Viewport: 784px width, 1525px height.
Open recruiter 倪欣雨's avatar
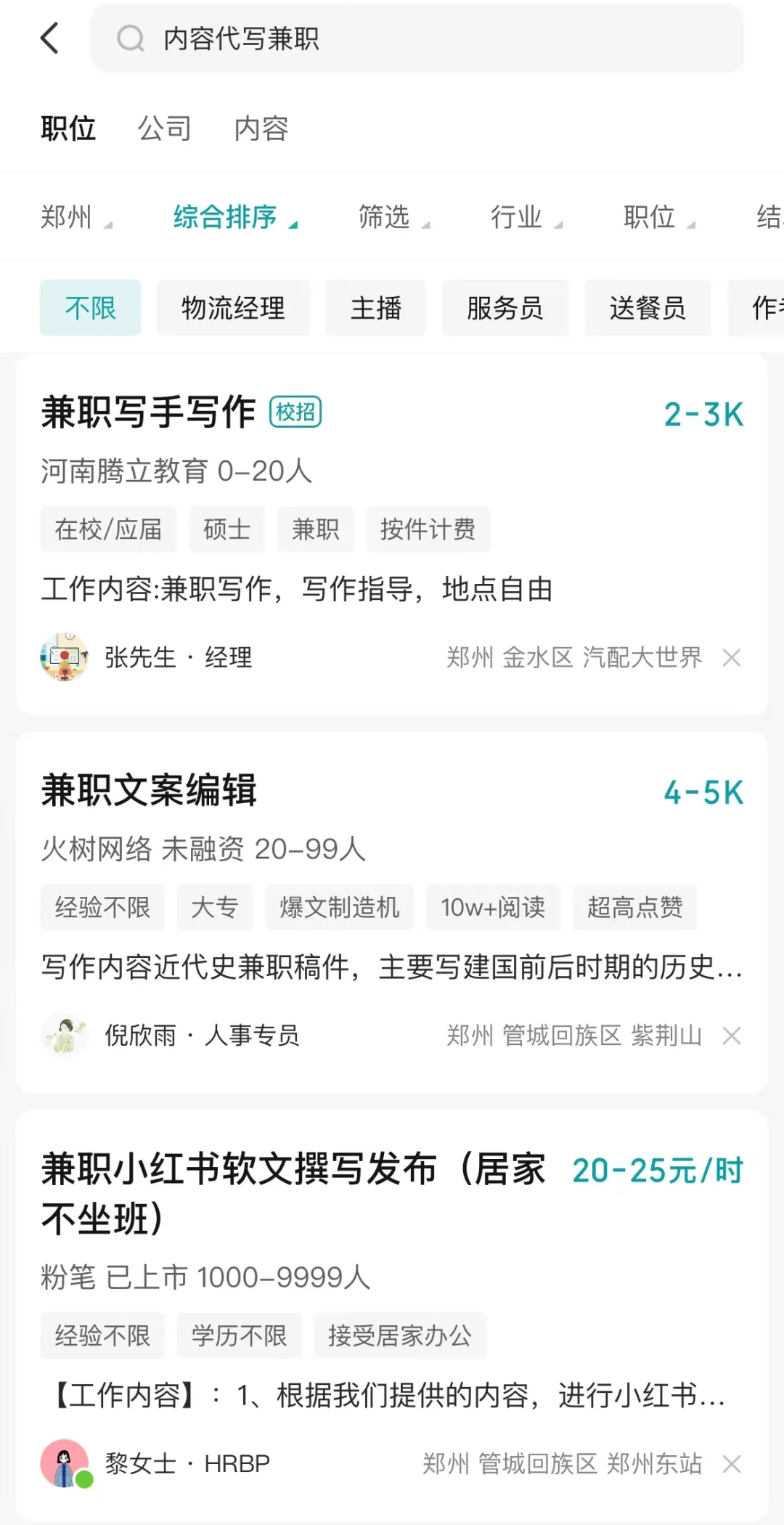[x=65, y=1036]
